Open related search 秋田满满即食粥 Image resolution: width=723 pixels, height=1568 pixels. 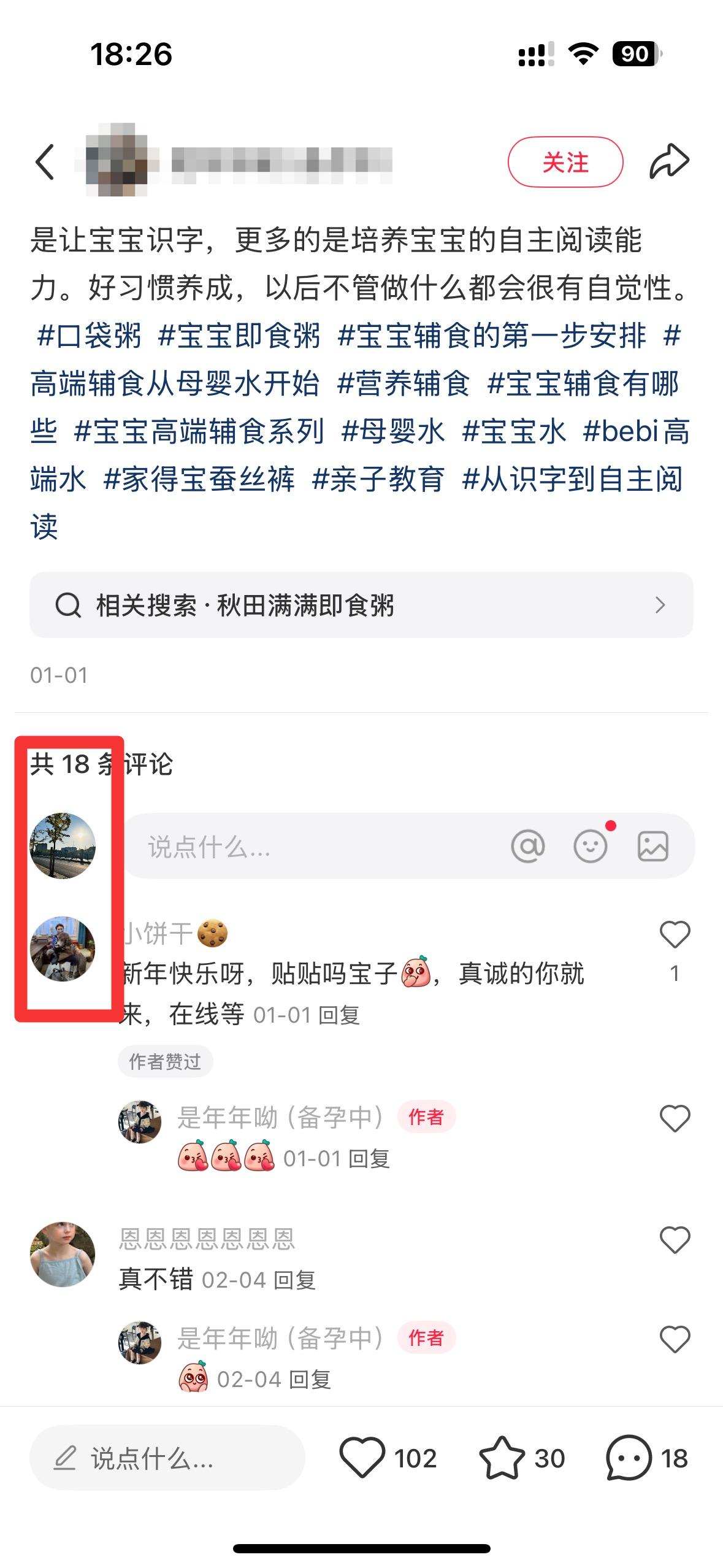361,605
